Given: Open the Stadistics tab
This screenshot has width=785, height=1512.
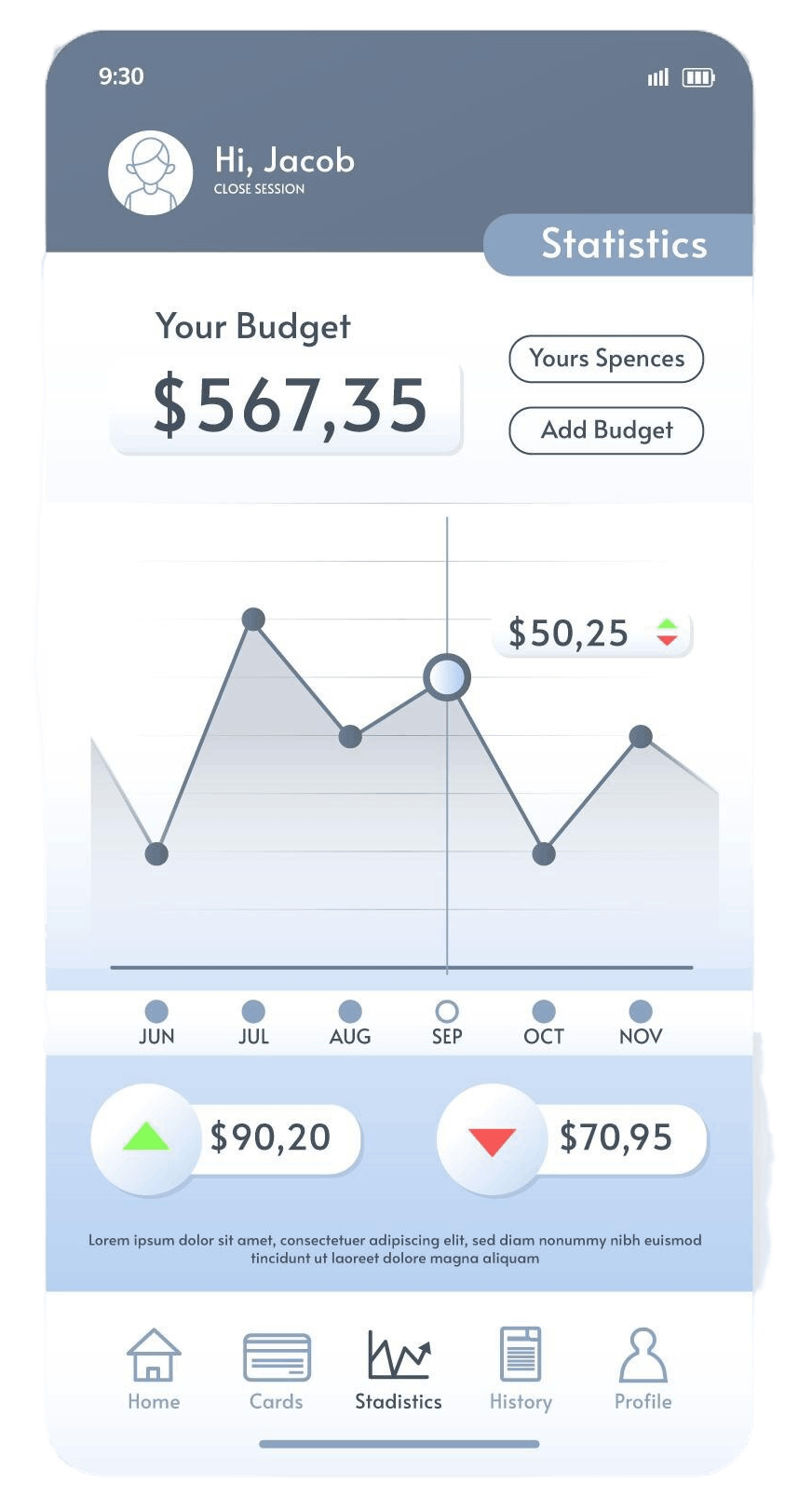Looking at the screenshot, I should pyautogui.click(x=399, y=1369).
